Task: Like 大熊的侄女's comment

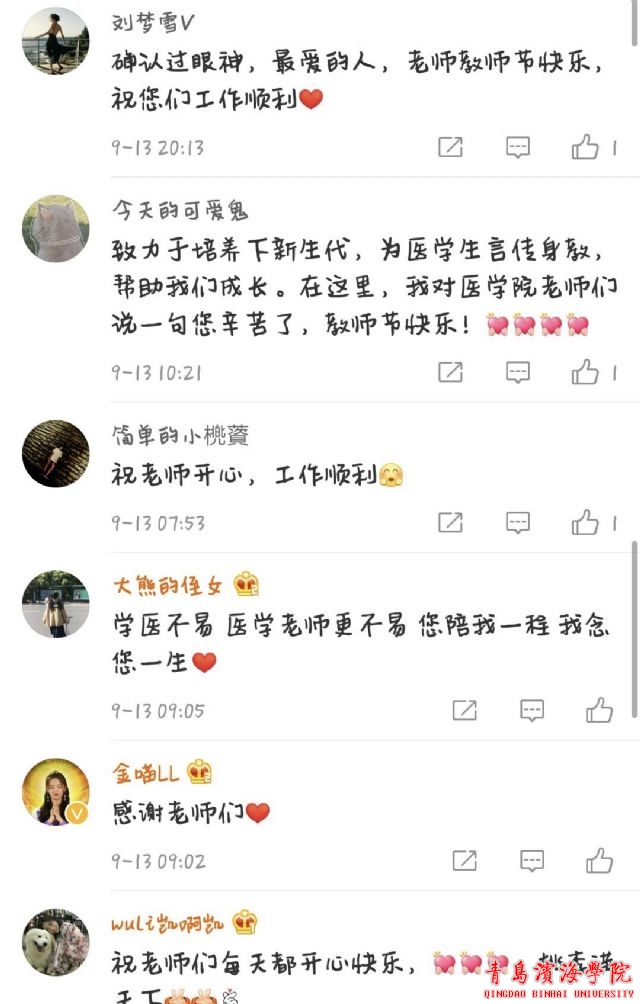Action: (x=599, y=711)
